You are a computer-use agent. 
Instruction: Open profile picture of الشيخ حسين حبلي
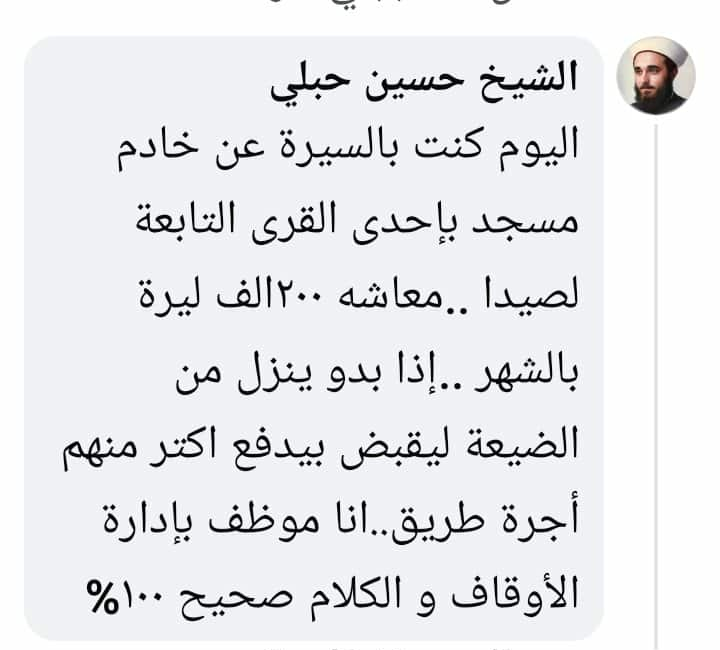(656, 76)
